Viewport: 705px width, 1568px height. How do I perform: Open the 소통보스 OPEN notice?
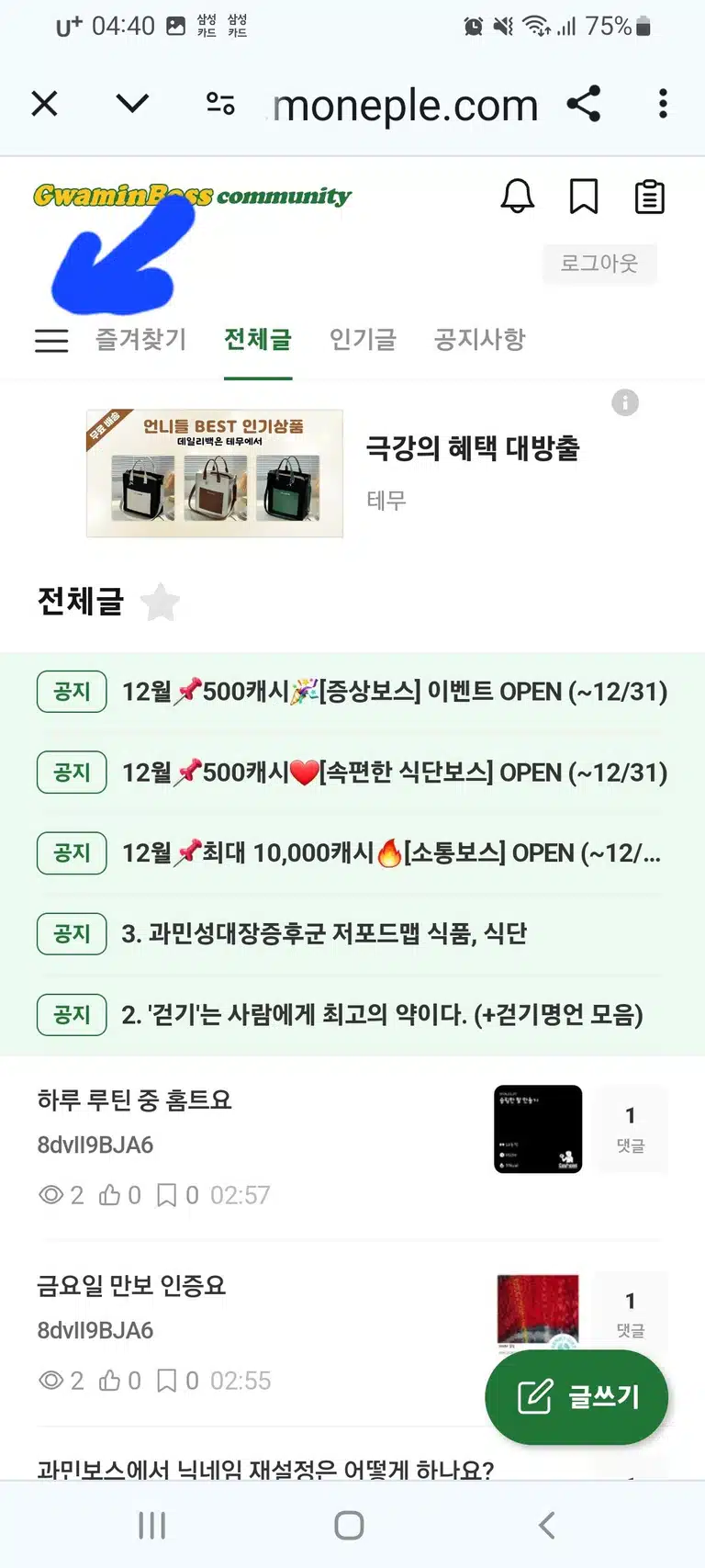pos(352,853)
